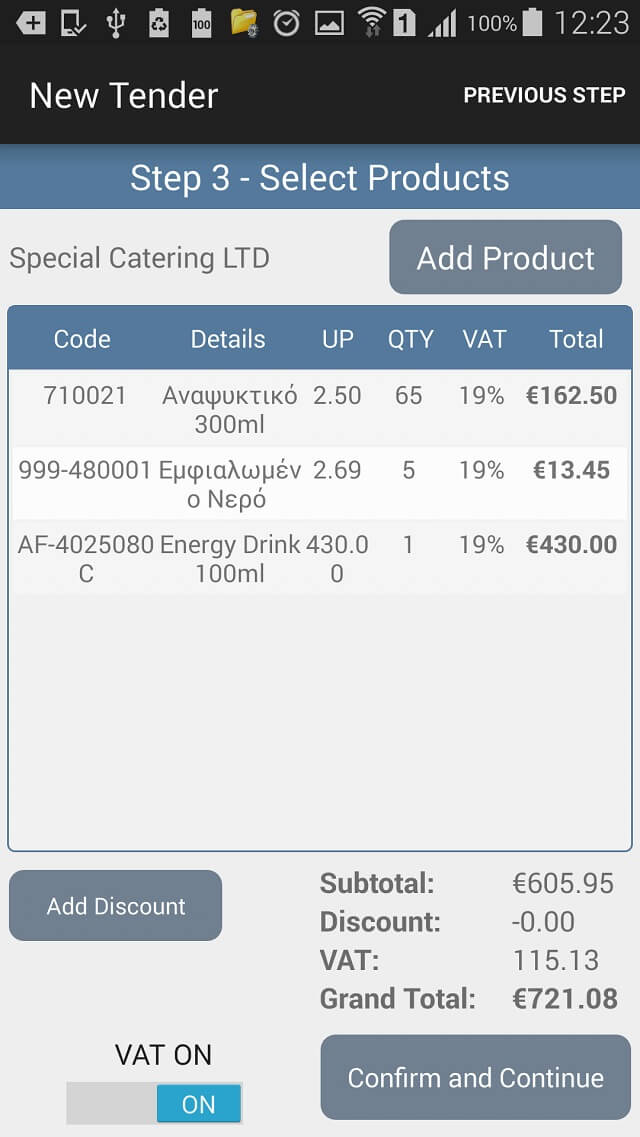Tap Confirm and Continue
The image size is (640, 1137).
coord(475,1077)
